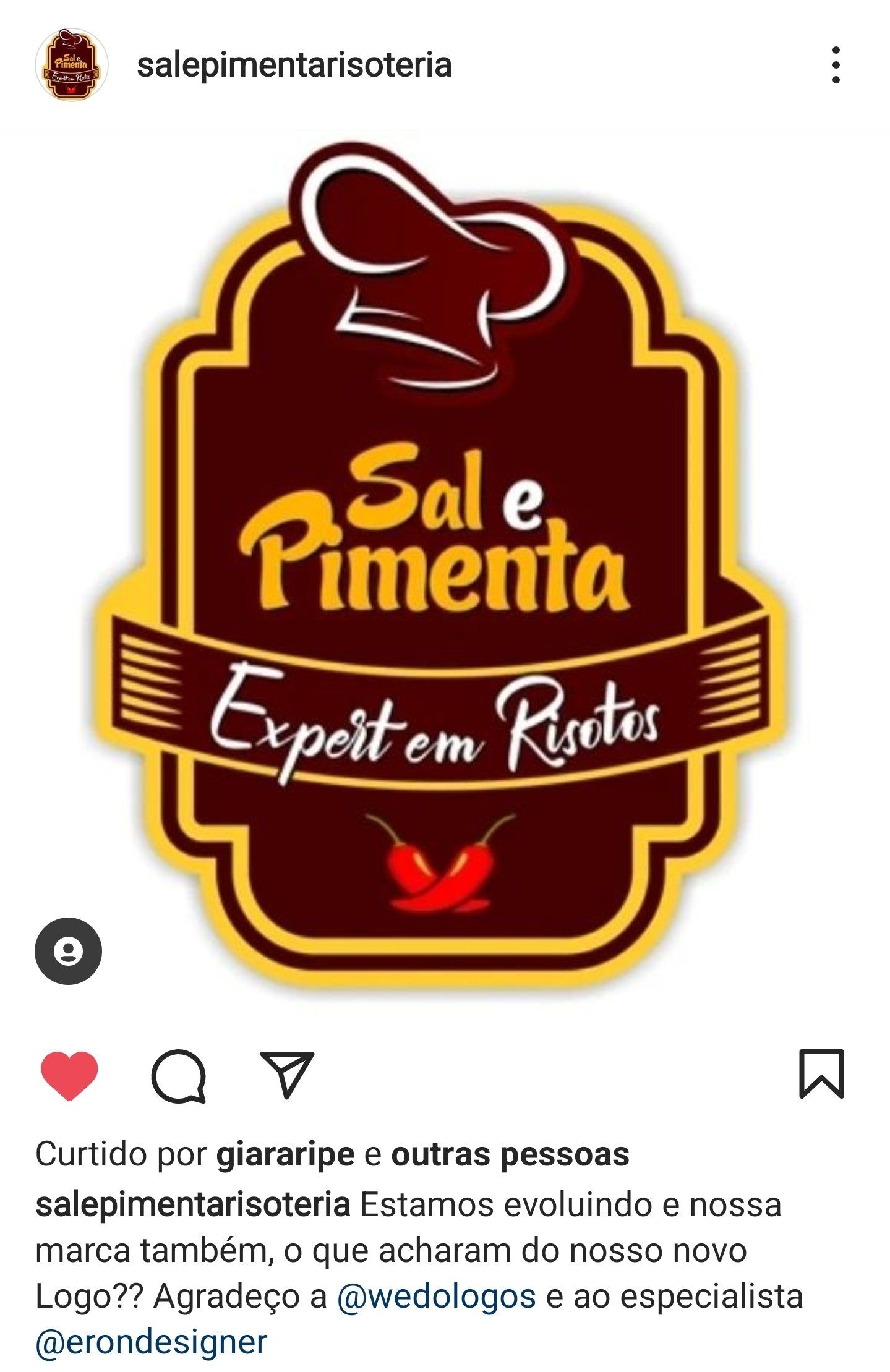Screen dimensions: 890x1372
Task: Open the salepimentarisoteria username in the header
Action: [x=294, y=66]
